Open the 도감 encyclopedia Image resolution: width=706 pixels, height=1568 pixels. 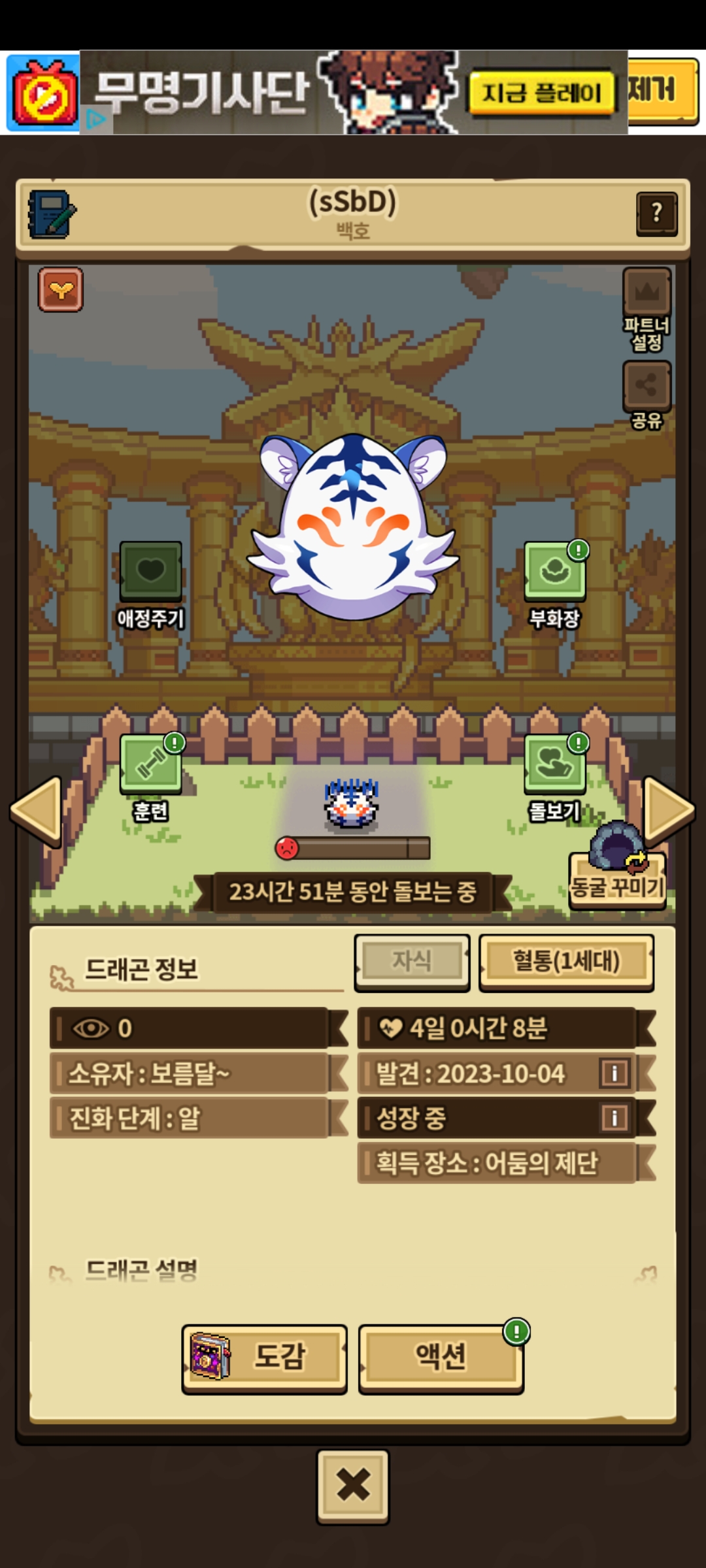tap(264, 1358)
